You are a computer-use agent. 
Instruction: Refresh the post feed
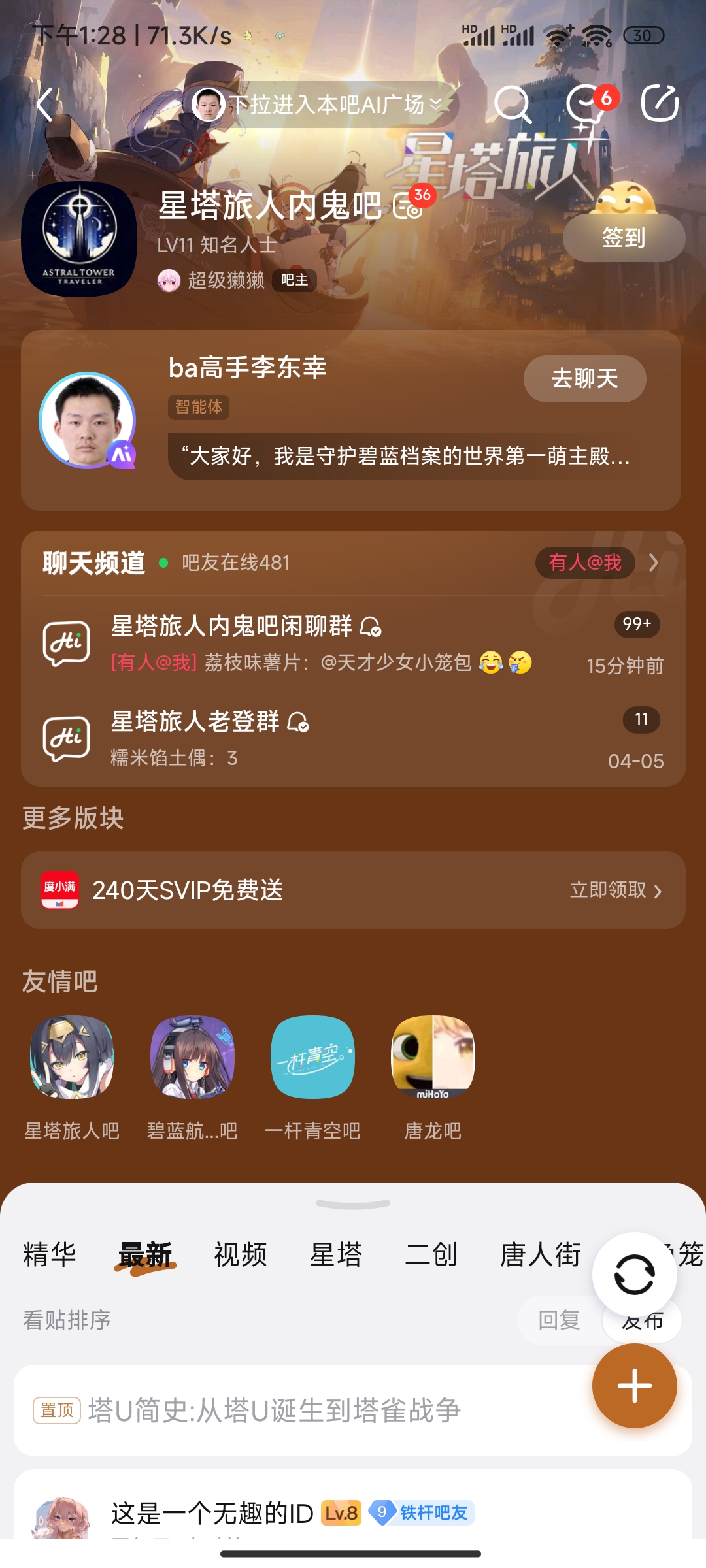point(634,1274)
